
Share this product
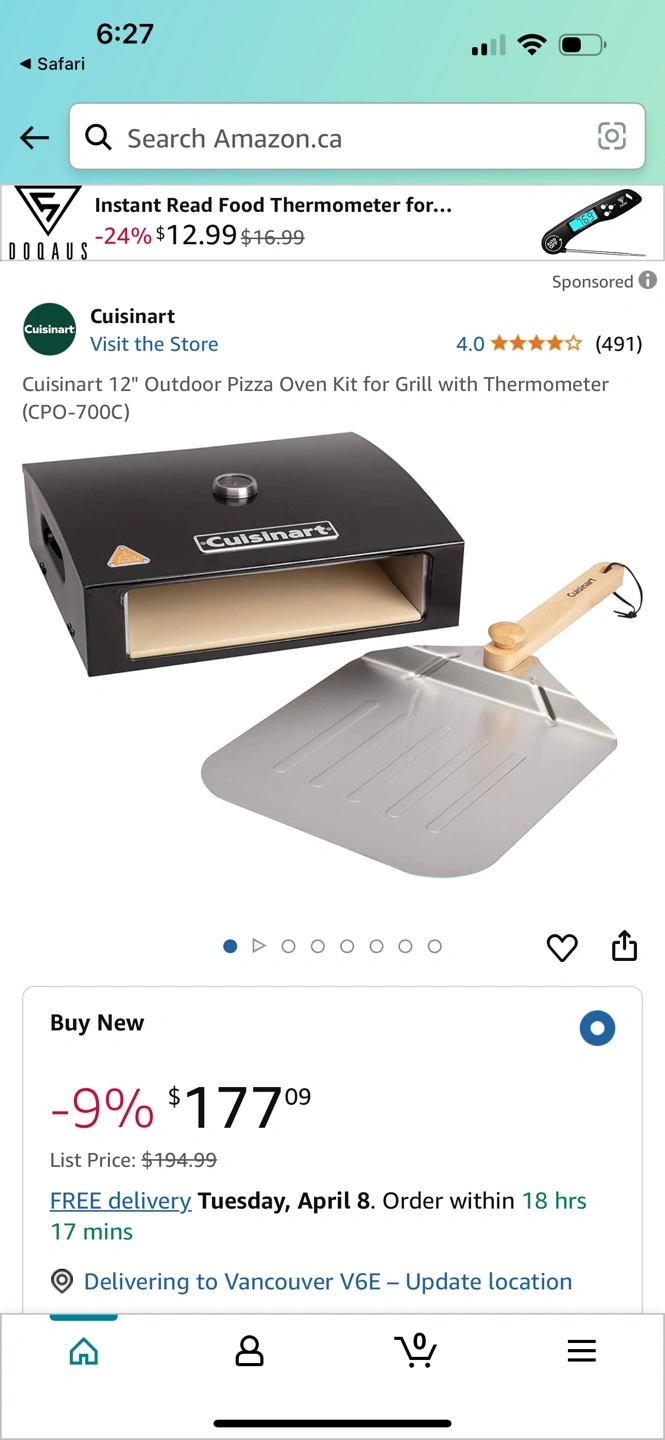[x=624, y=945]
